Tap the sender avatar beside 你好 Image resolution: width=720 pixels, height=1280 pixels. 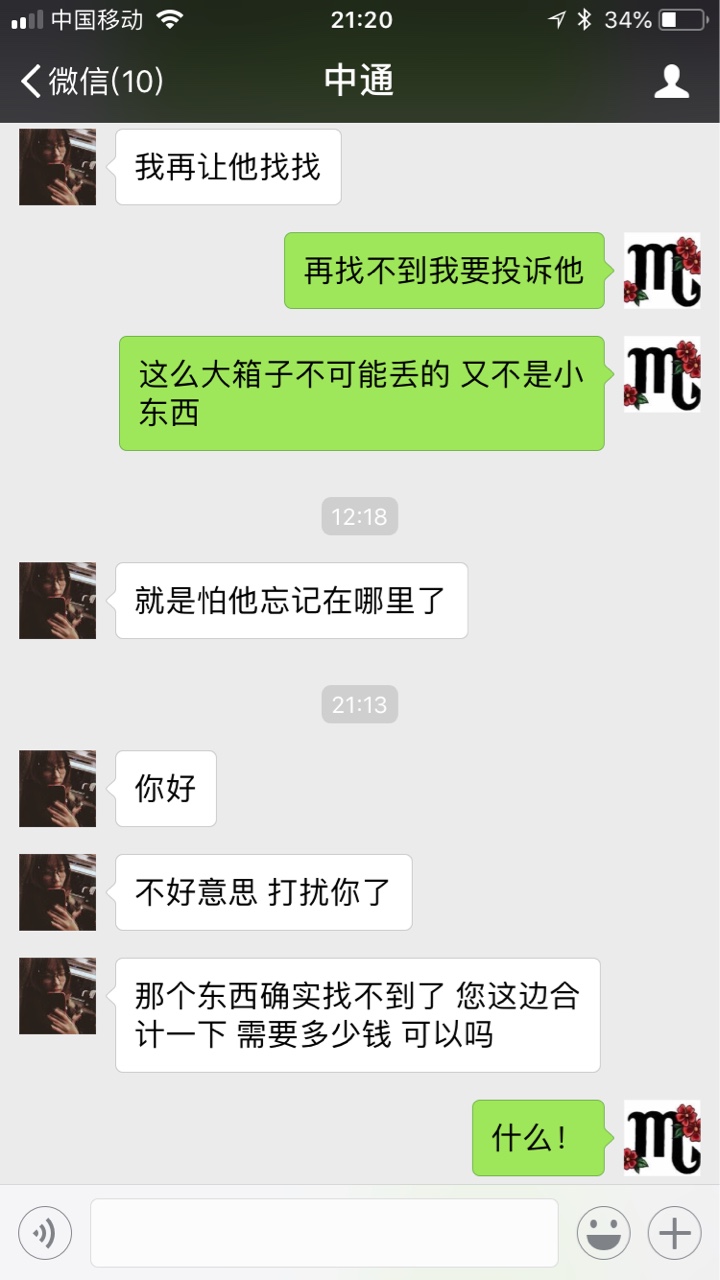click(58, 789)
